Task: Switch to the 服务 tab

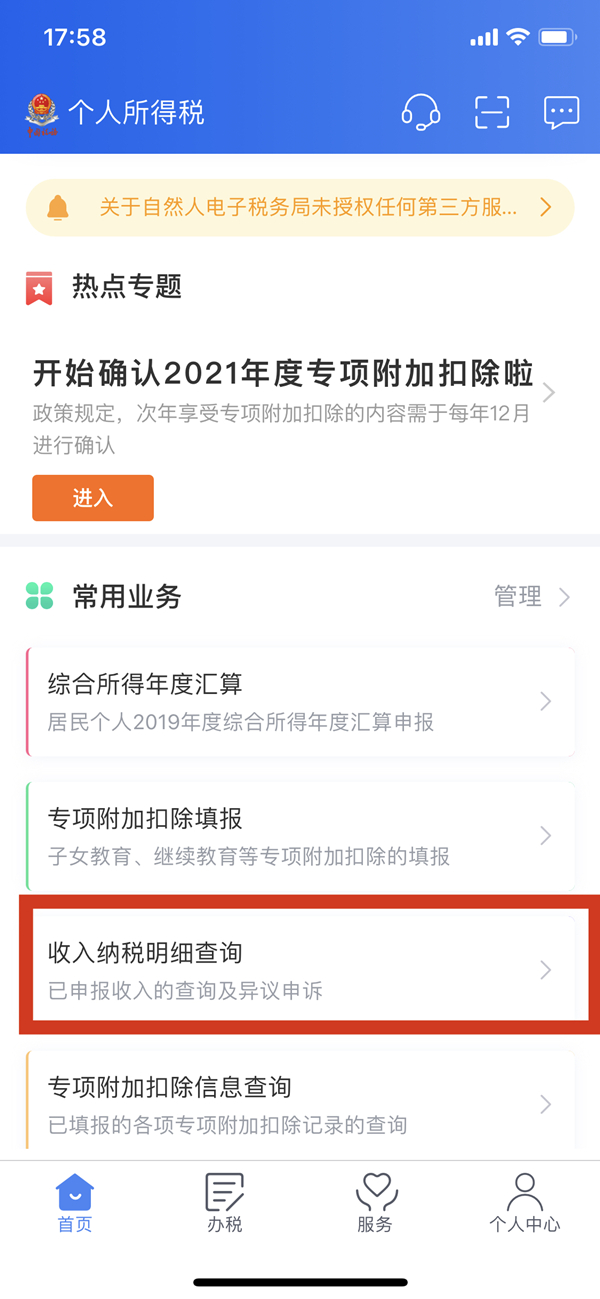Action: [375, 1203]
